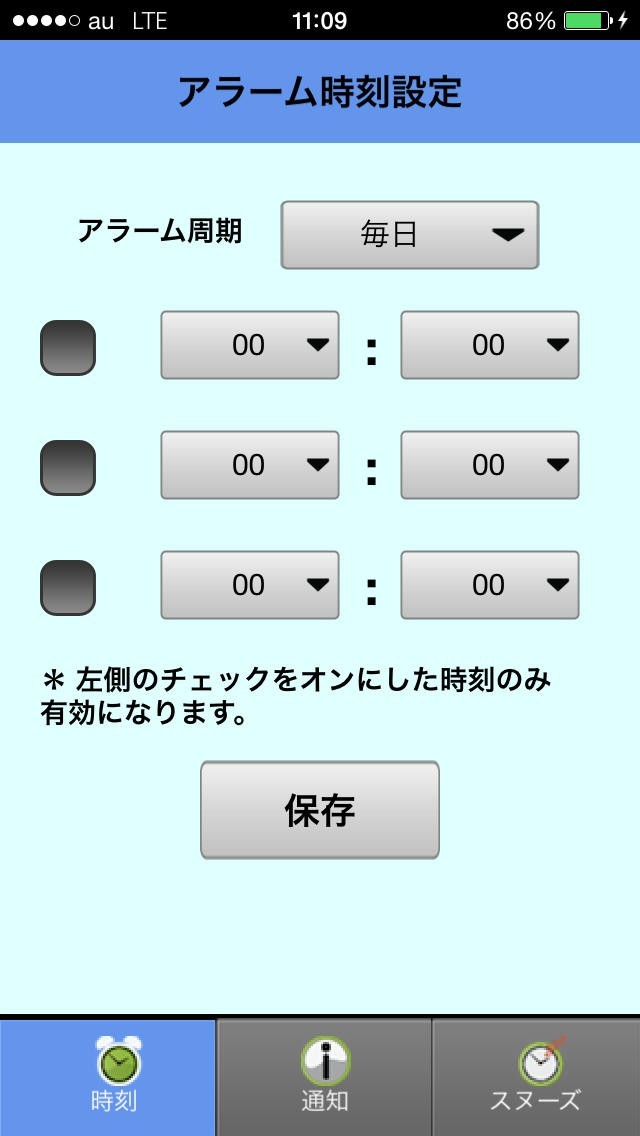Switch to the 通知 tab
Image resolution: width=640 pixels, height=1136 pixels.
click(x=324, y=1078)
